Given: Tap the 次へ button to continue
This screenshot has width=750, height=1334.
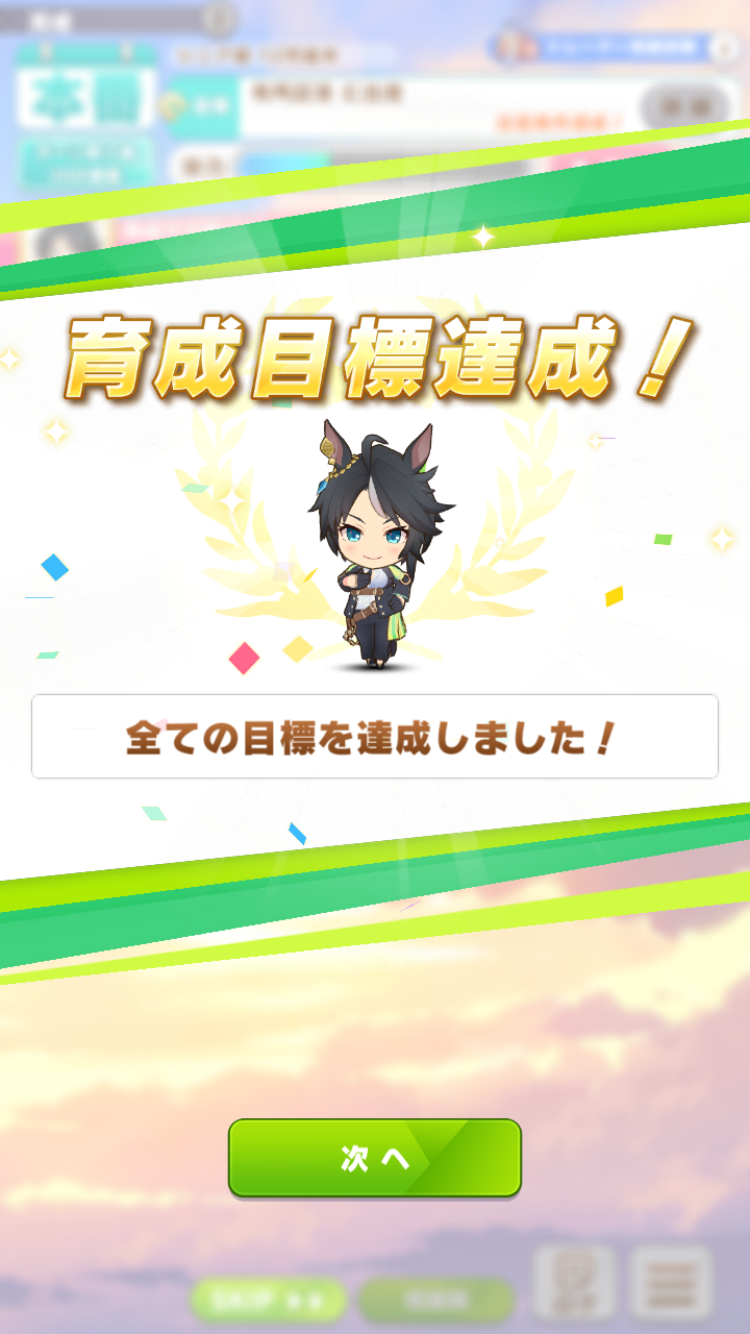Looking at the screenshot, I should coord(375,1158).
